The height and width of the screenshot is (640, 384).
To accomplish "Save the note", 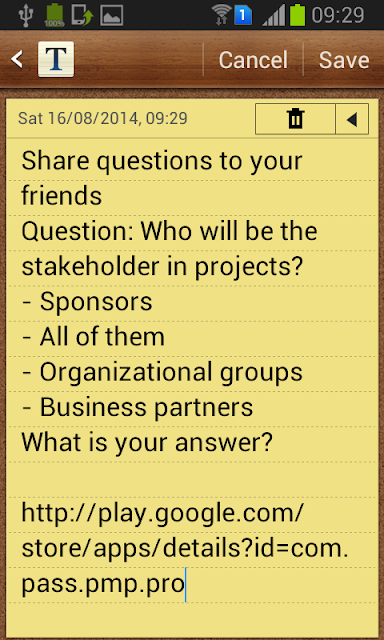I will pos(344,60).
